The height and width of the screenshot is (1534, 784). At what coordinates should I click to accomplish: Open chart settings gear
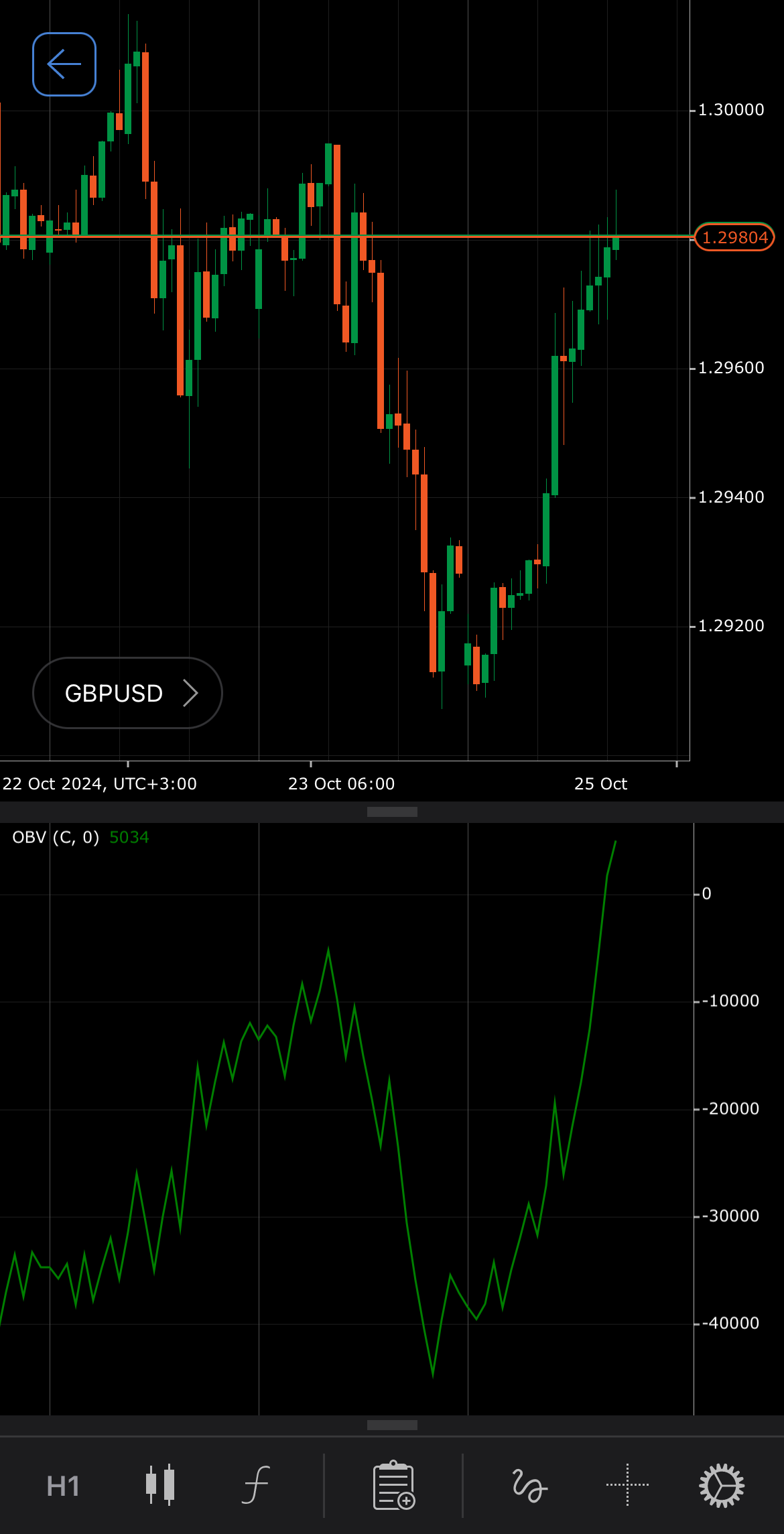(x=722, y=1485)
